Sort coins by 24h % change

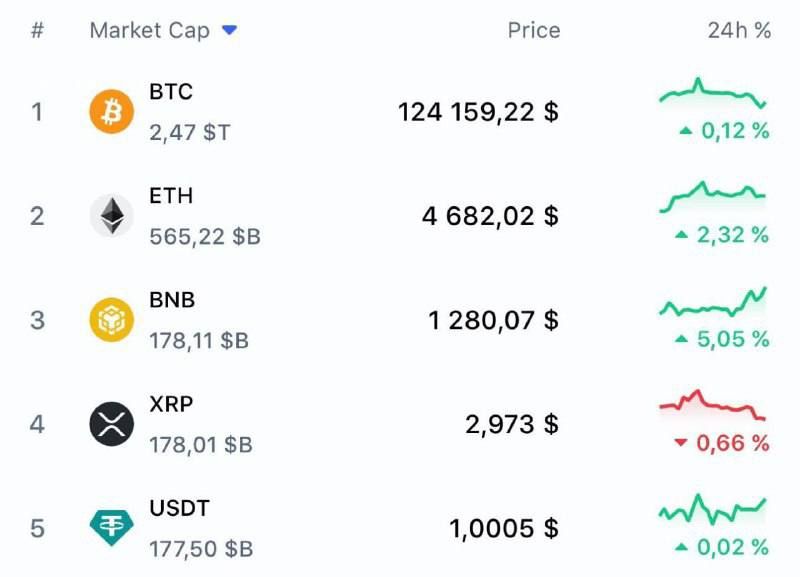[x=739, y=30]
